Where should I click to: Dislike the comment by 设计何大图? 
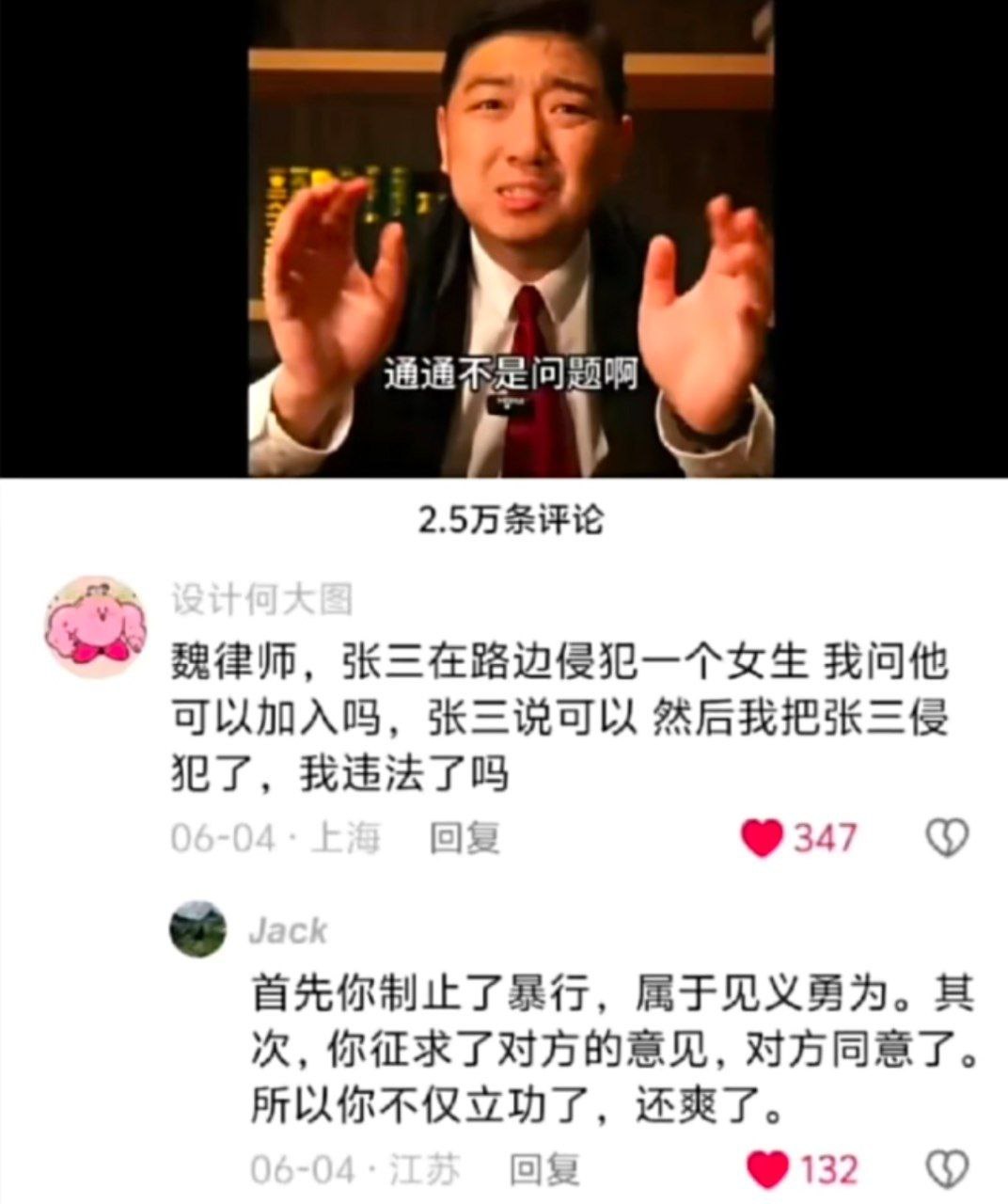point(947,836)
